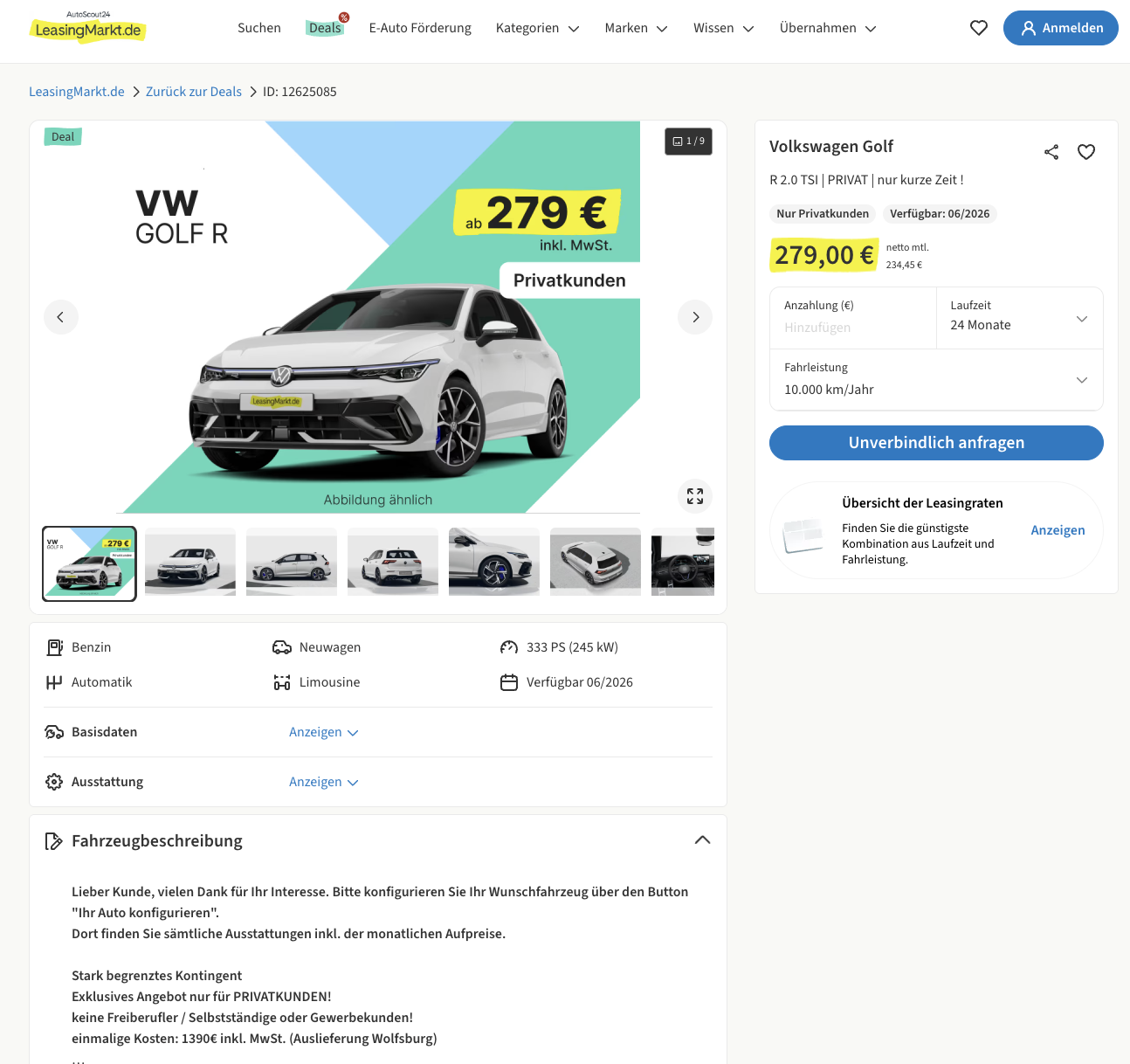Expand the Ausstattung section

[323, 782]
